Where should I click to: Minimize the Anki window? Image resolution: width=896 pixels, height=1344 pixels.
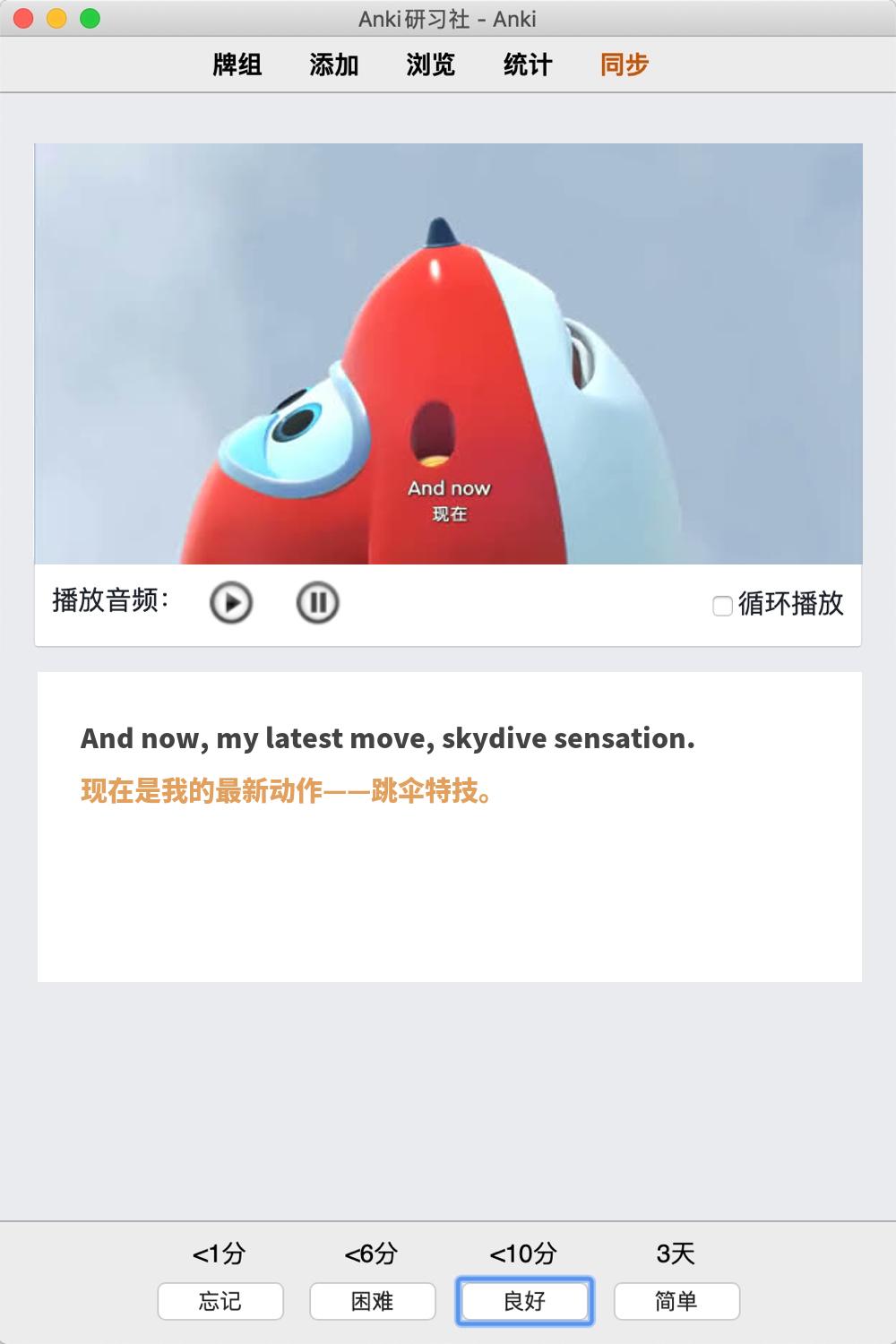point(56,18)
